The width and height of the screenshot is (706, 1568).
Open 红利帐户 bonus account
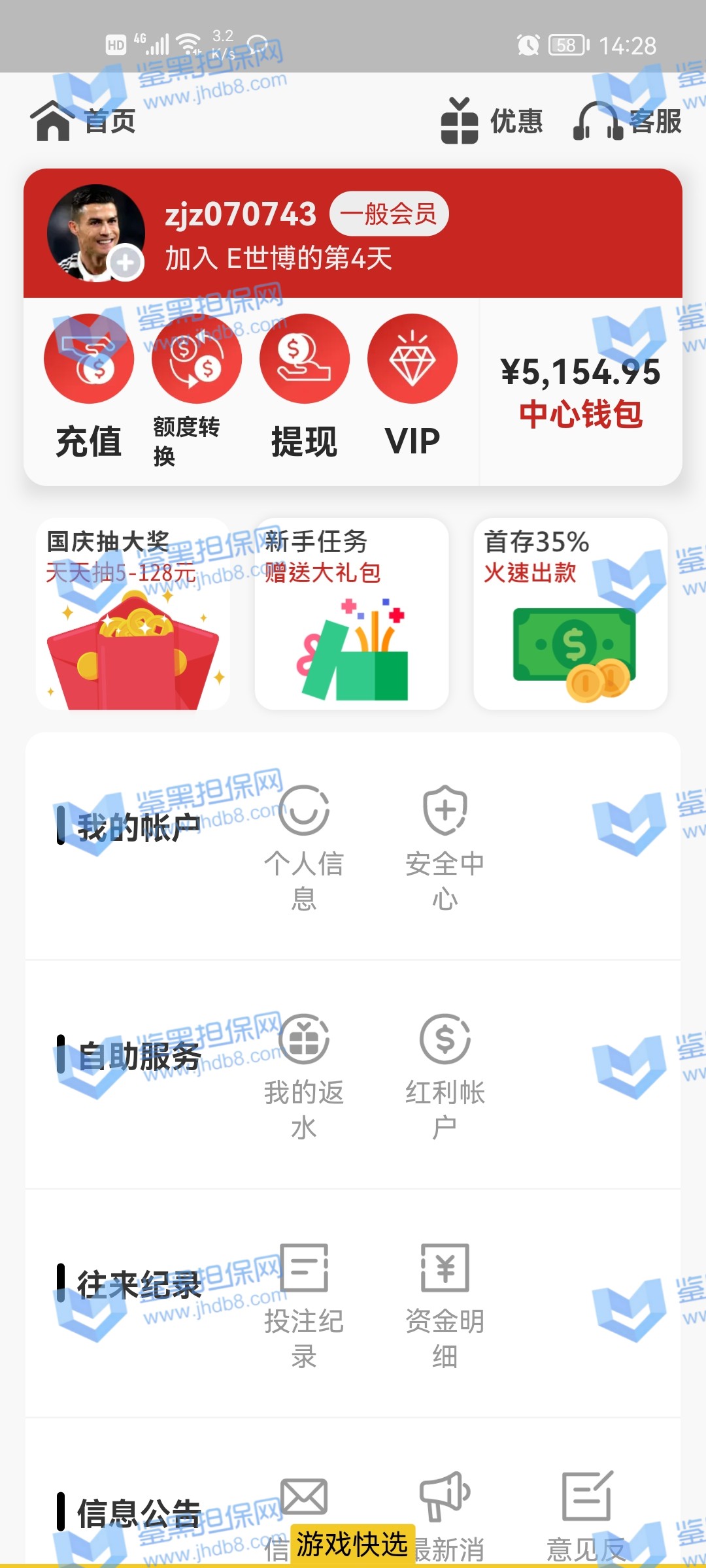click(445, 1075)
